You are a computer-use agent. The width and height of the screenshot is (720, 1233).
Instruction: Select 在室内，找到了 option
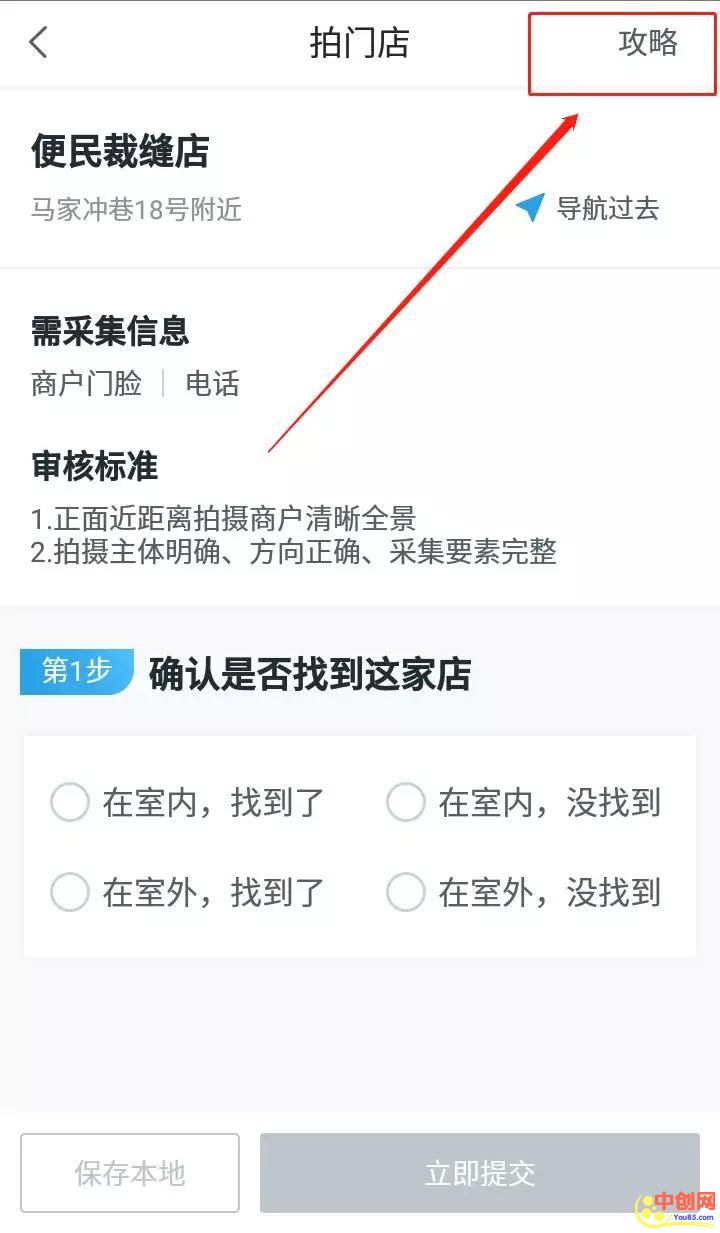[70, 802]
